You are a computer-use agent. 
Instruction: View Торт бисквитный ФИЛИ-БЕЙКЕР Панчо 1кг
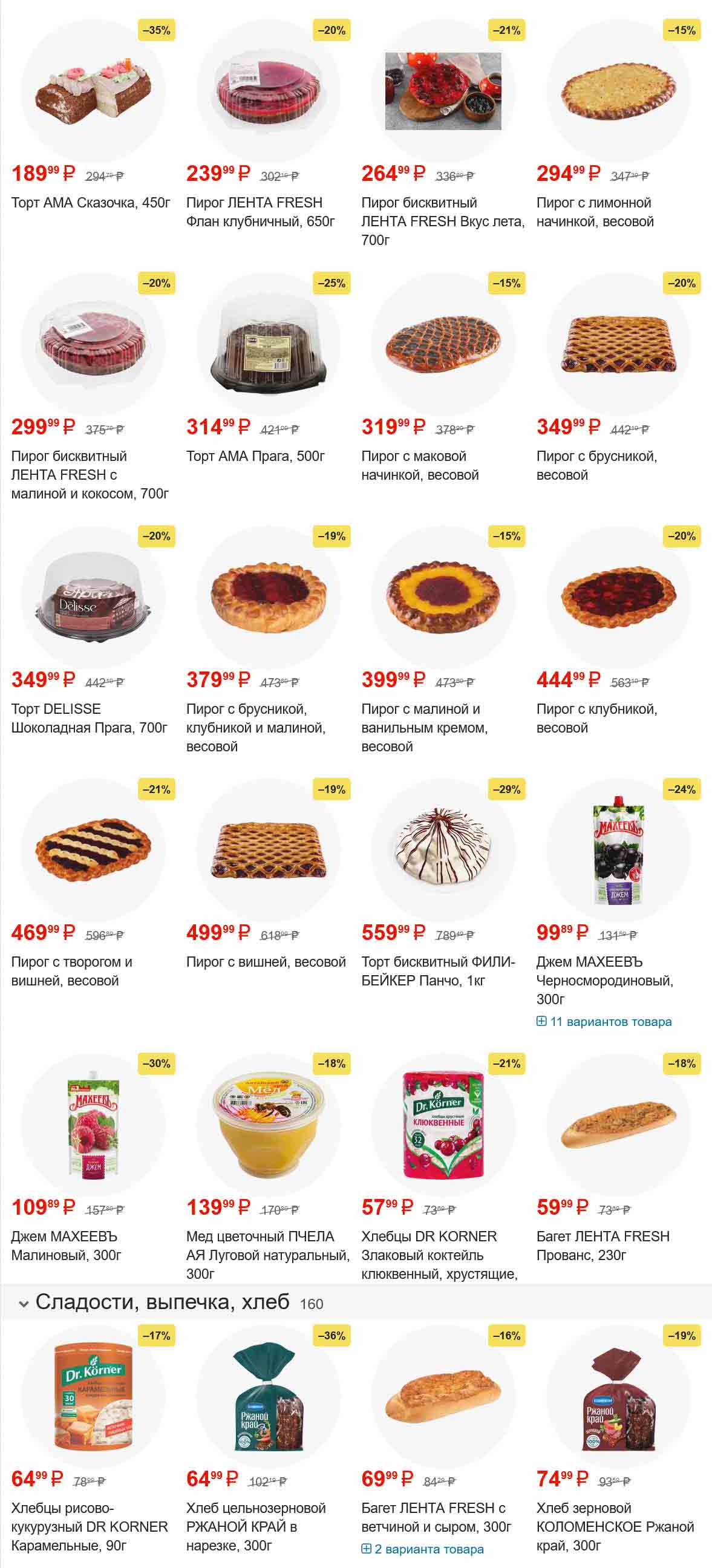point(437,971)
